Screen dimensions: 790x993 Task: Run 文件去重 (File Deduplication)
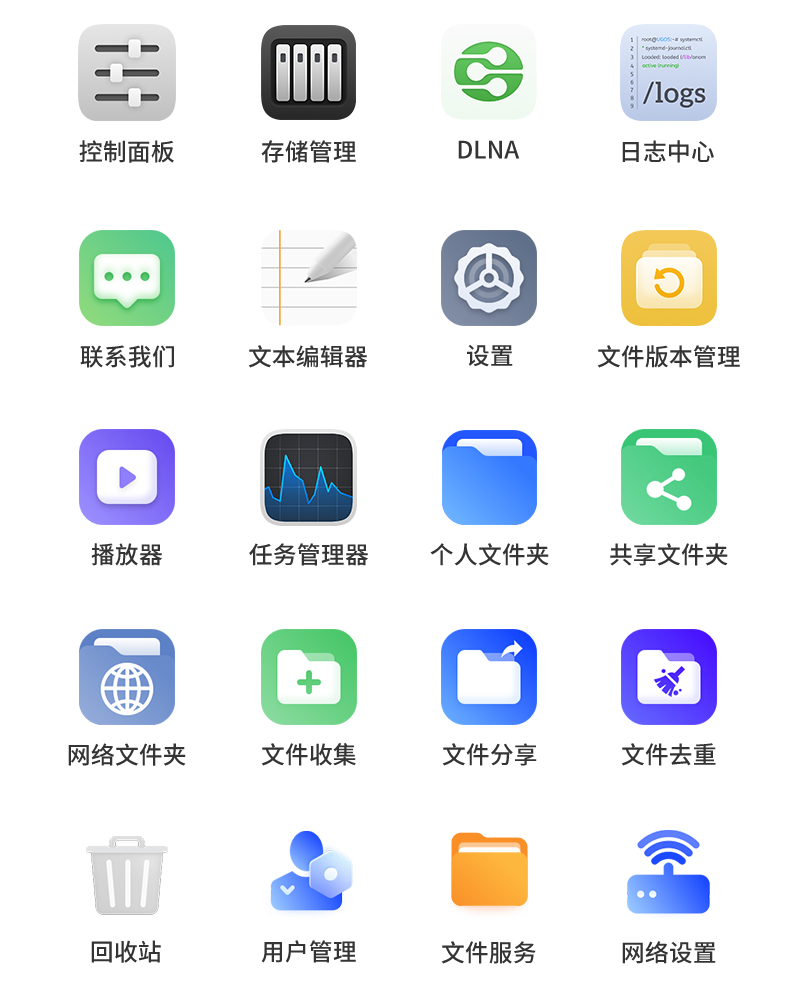(x=668, y=677)
